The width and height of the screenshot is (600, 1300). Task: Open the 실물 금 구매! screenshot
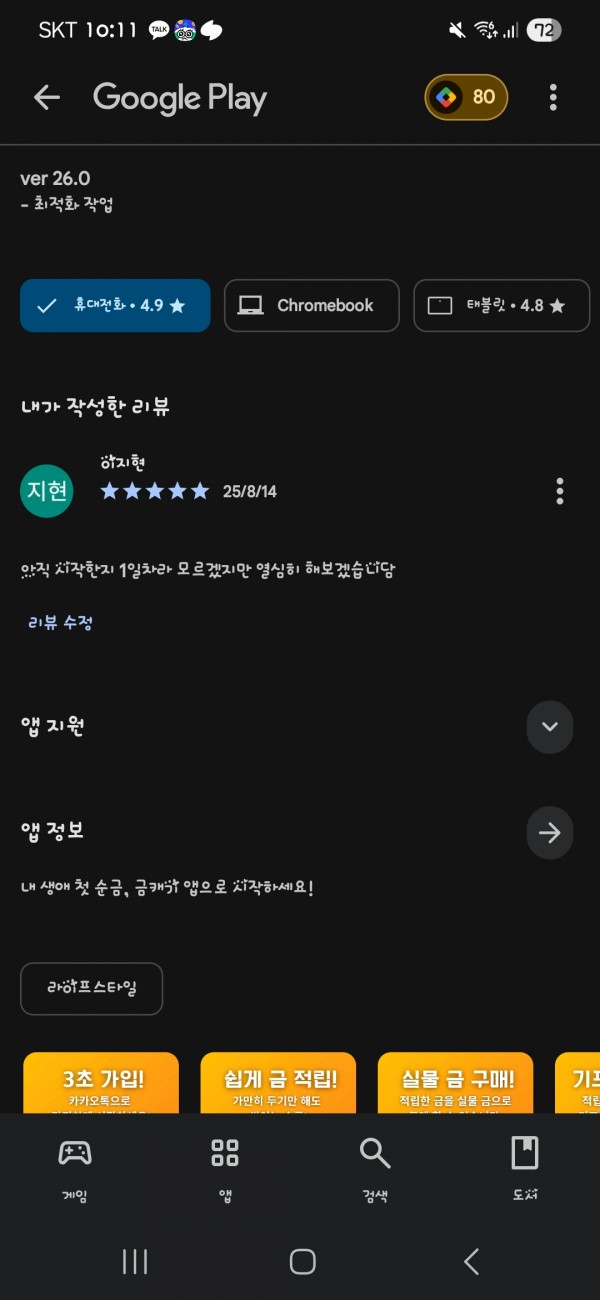456,1083
